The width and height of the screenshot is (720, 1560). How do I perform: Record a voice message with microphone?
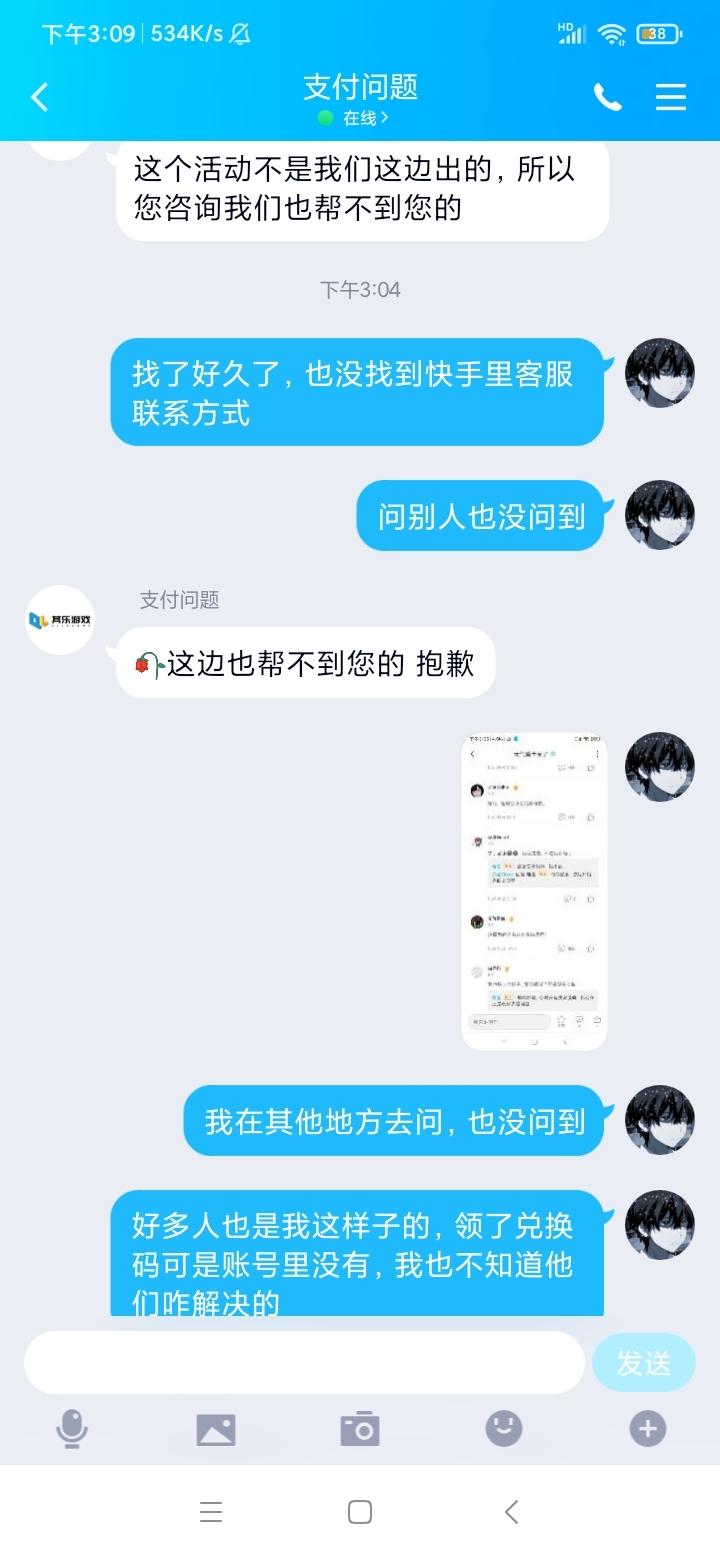click(72, 1429)
